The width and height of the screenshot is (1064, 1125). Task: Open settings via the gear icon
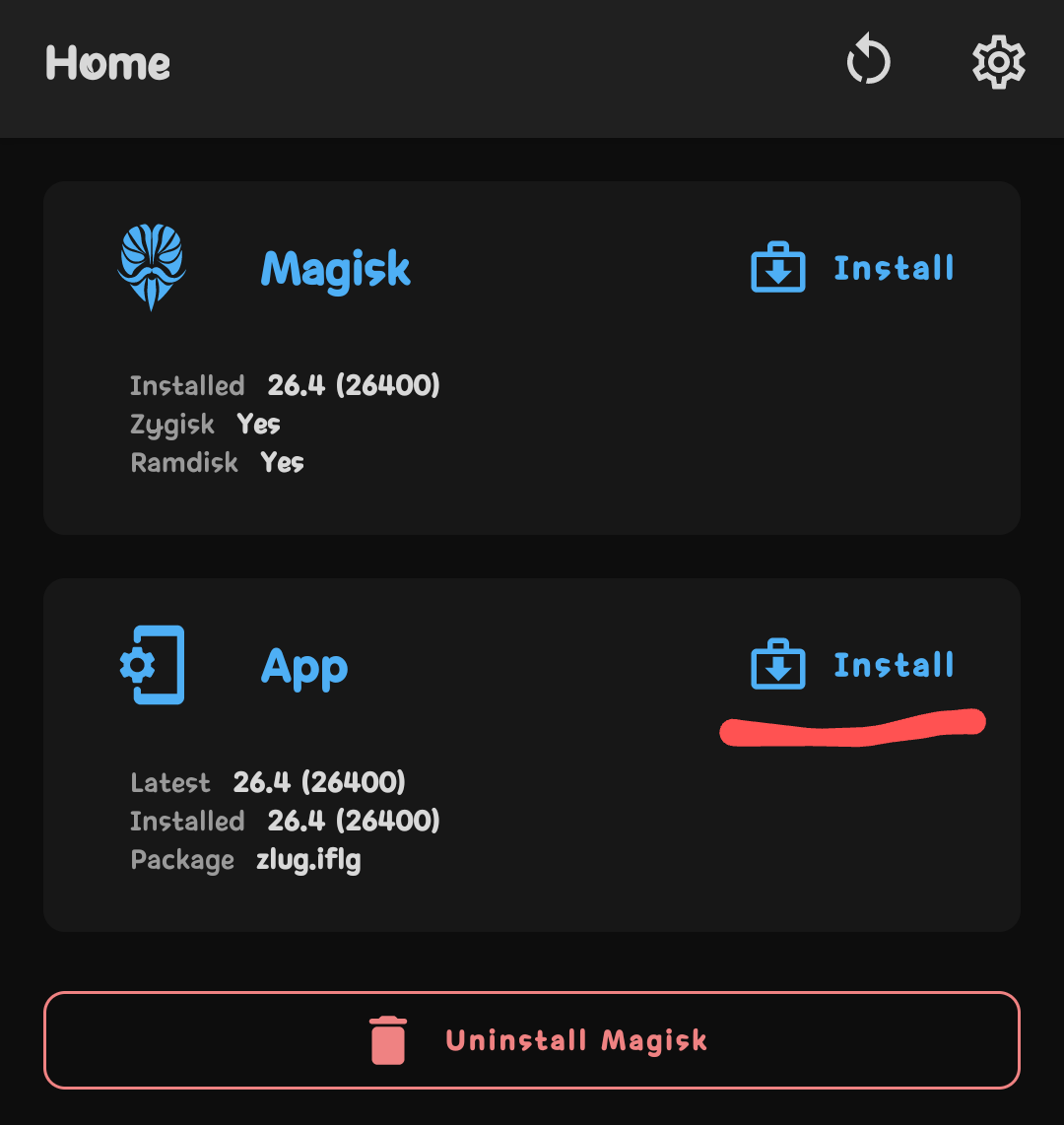(998, 61)
